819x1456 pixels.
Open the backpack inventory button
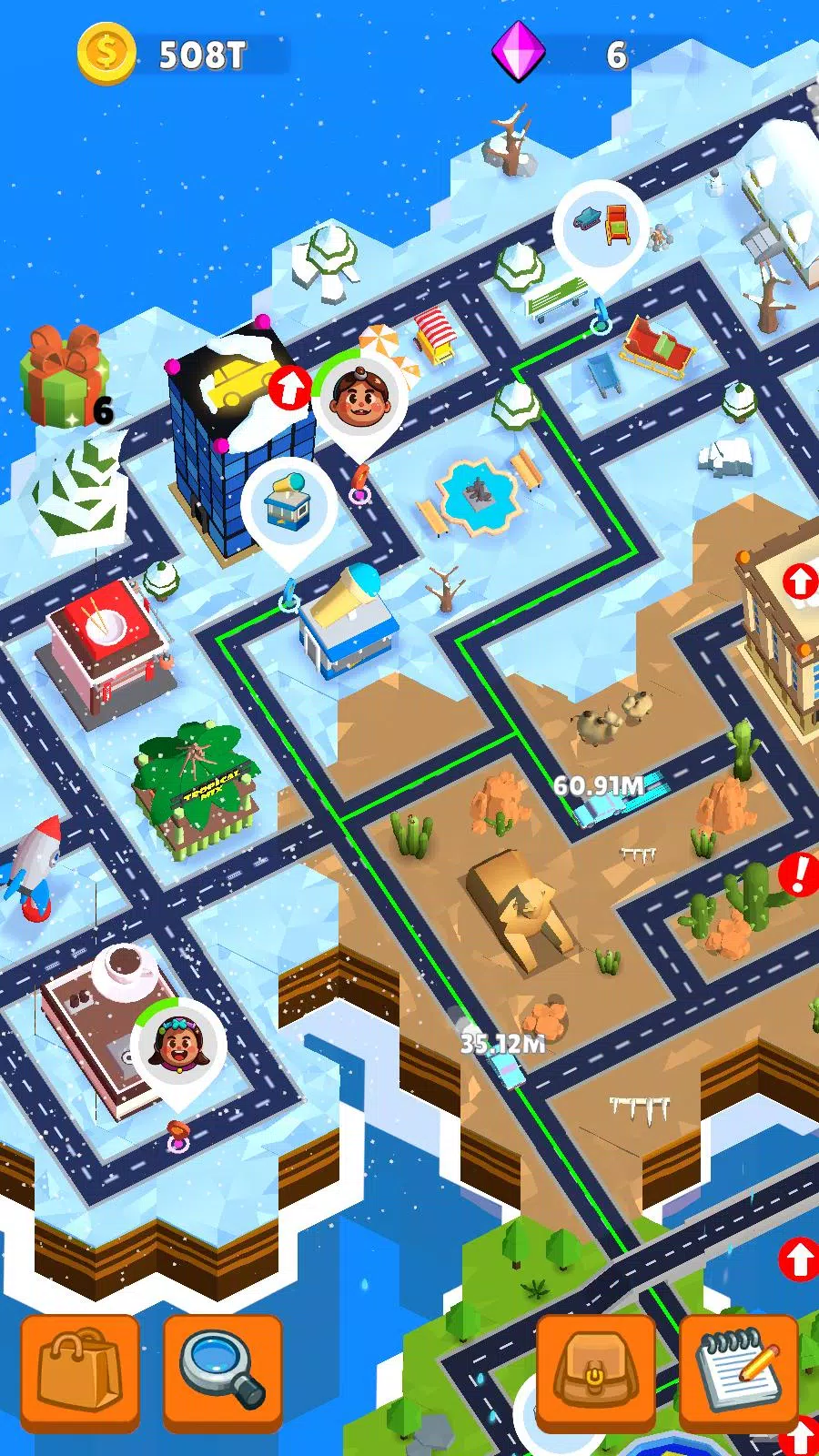(595, 1372)
